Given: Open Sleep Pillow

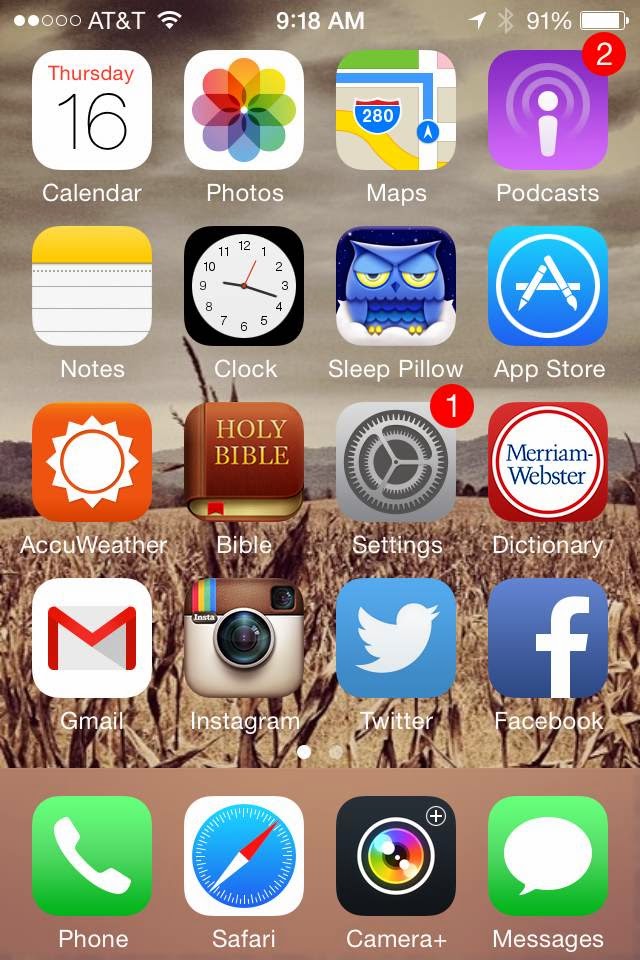Looking at the screenshot, I should click(x=396, y=286).
